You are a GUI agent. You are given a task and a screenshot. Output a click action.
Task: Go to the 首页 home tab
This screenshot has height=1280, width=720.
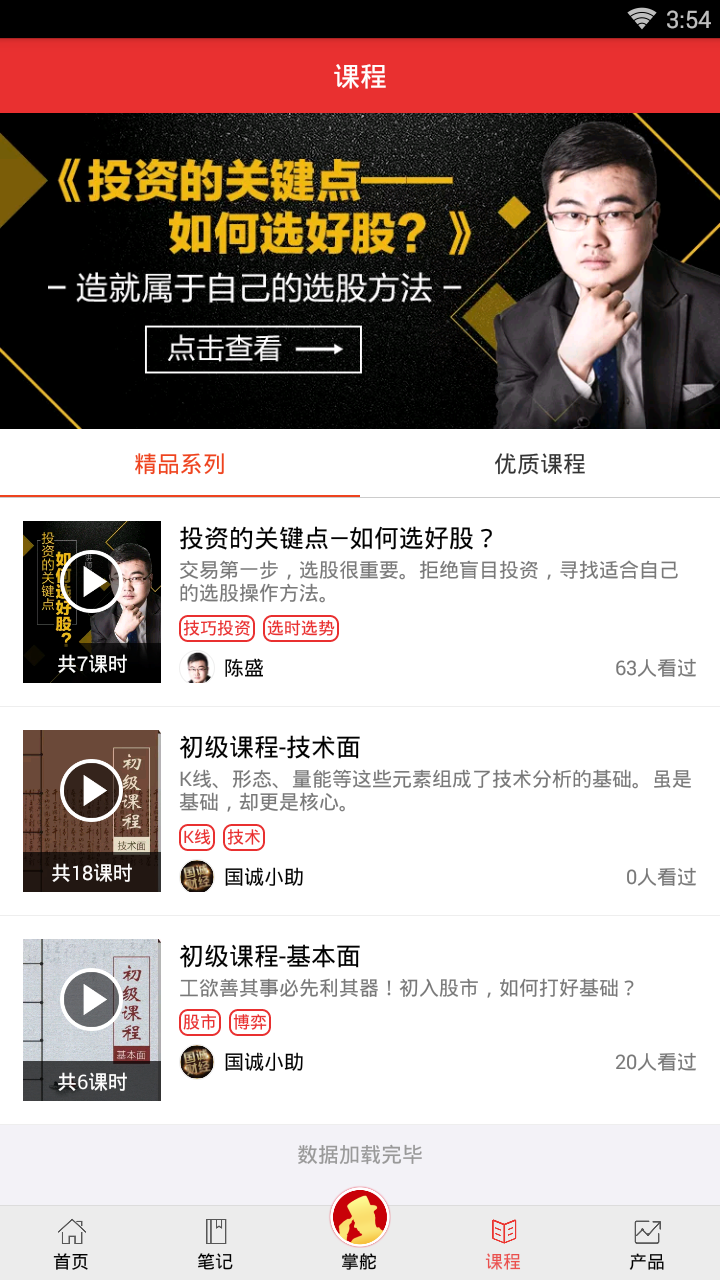click(71, 1243)
